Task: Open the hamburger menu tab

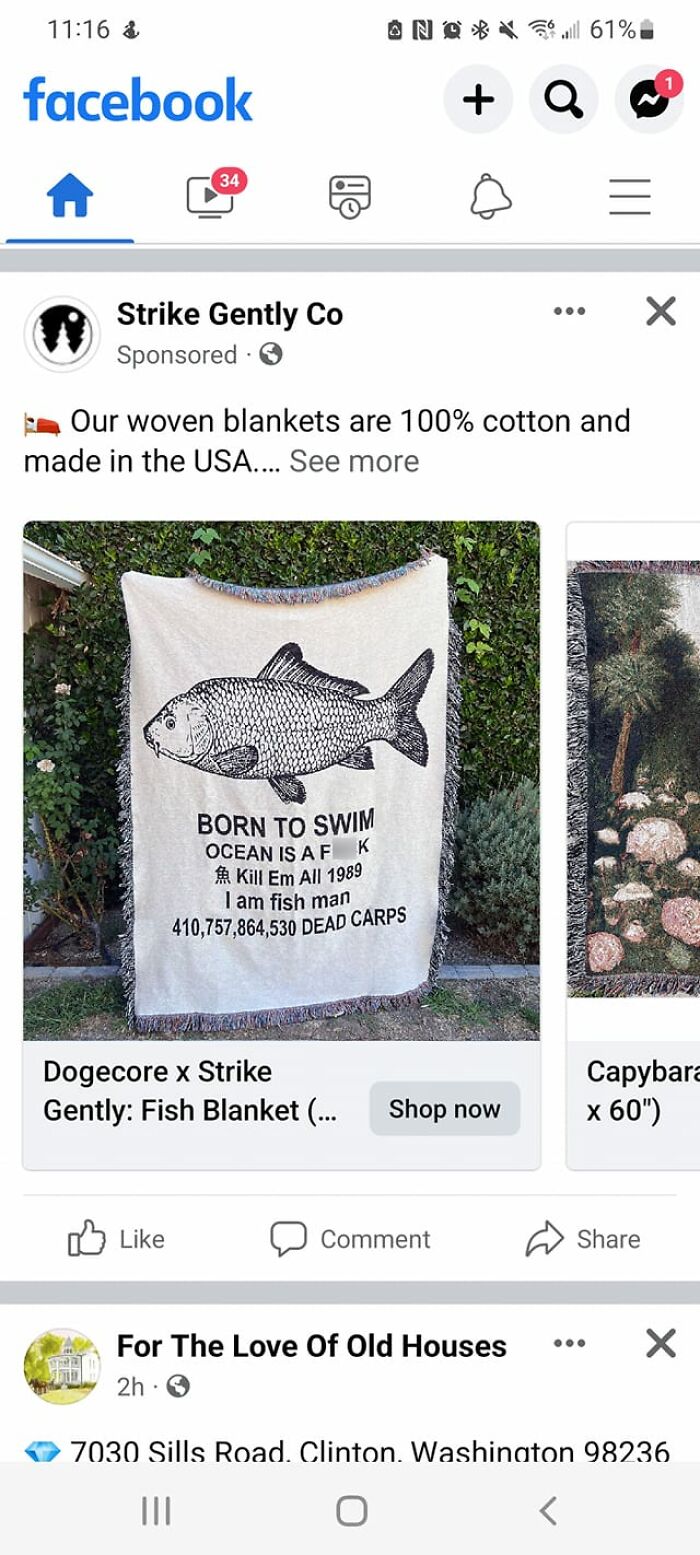Action: (x=630, y=196)
